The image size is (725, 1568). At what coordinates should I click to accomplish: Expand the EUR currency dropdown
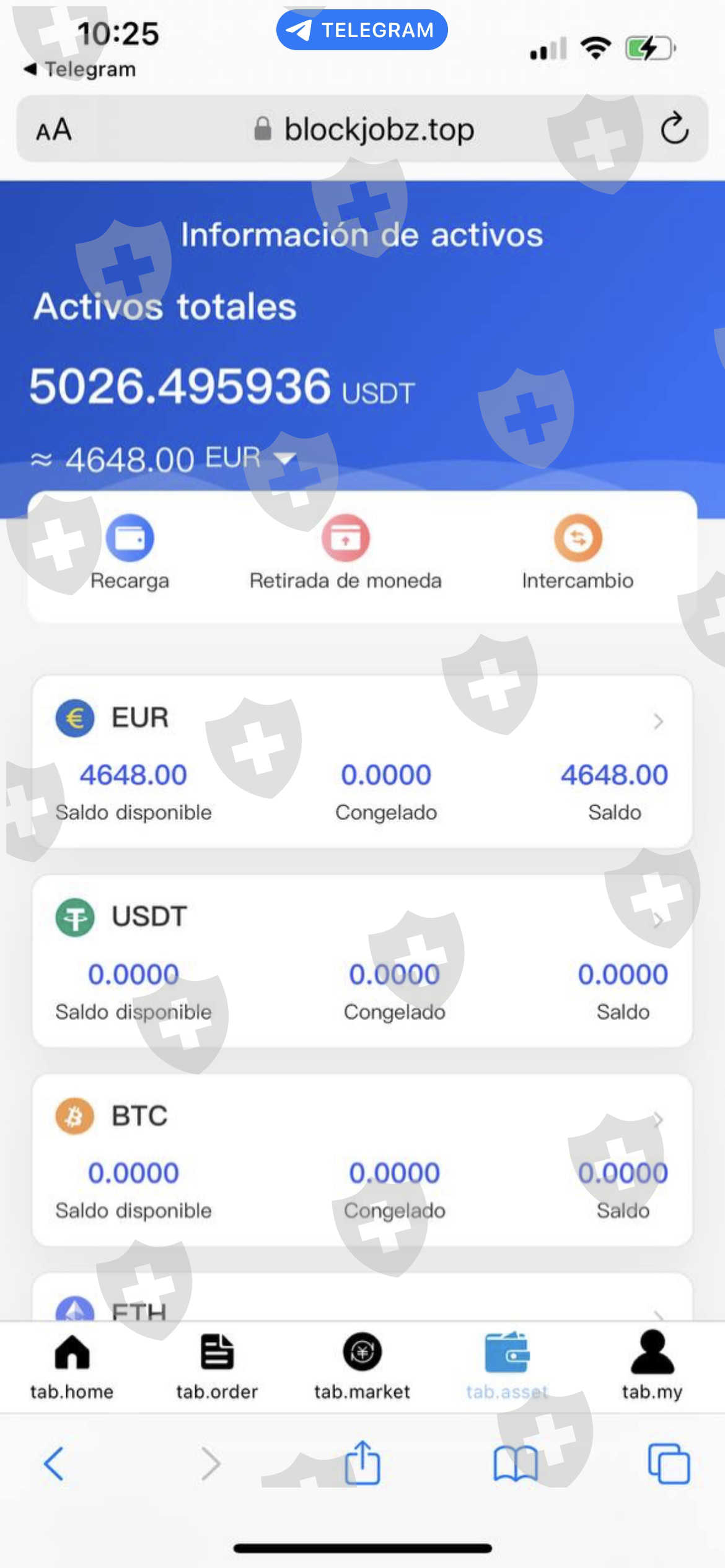(286, 458)
